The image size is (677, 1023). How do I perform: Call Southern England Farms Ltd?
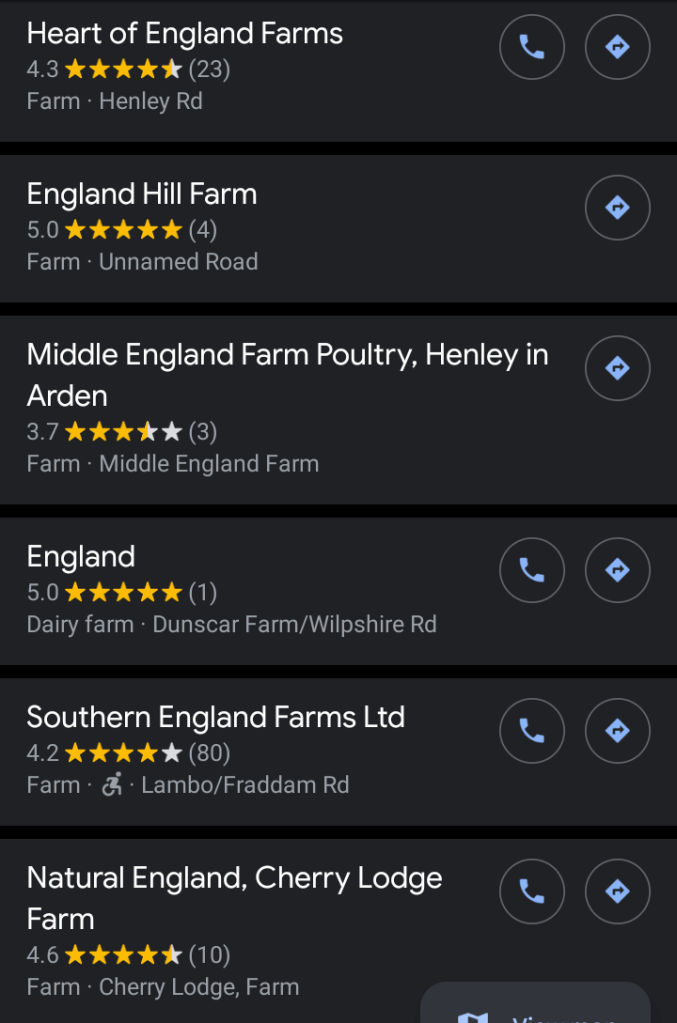(532, 731)
